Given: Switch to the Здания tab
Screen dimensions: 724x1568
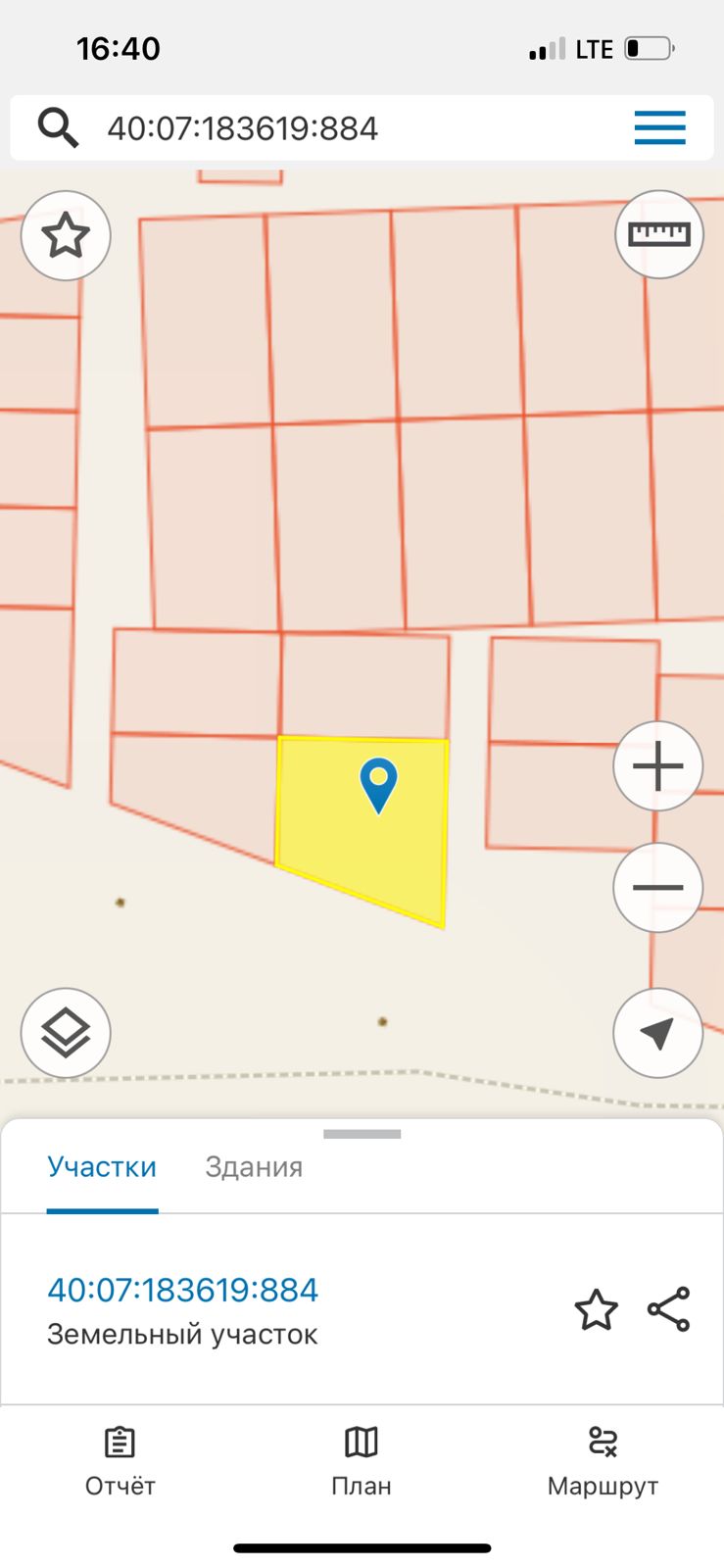Looking at the screenshot, I should click(x=254, y=1167).
